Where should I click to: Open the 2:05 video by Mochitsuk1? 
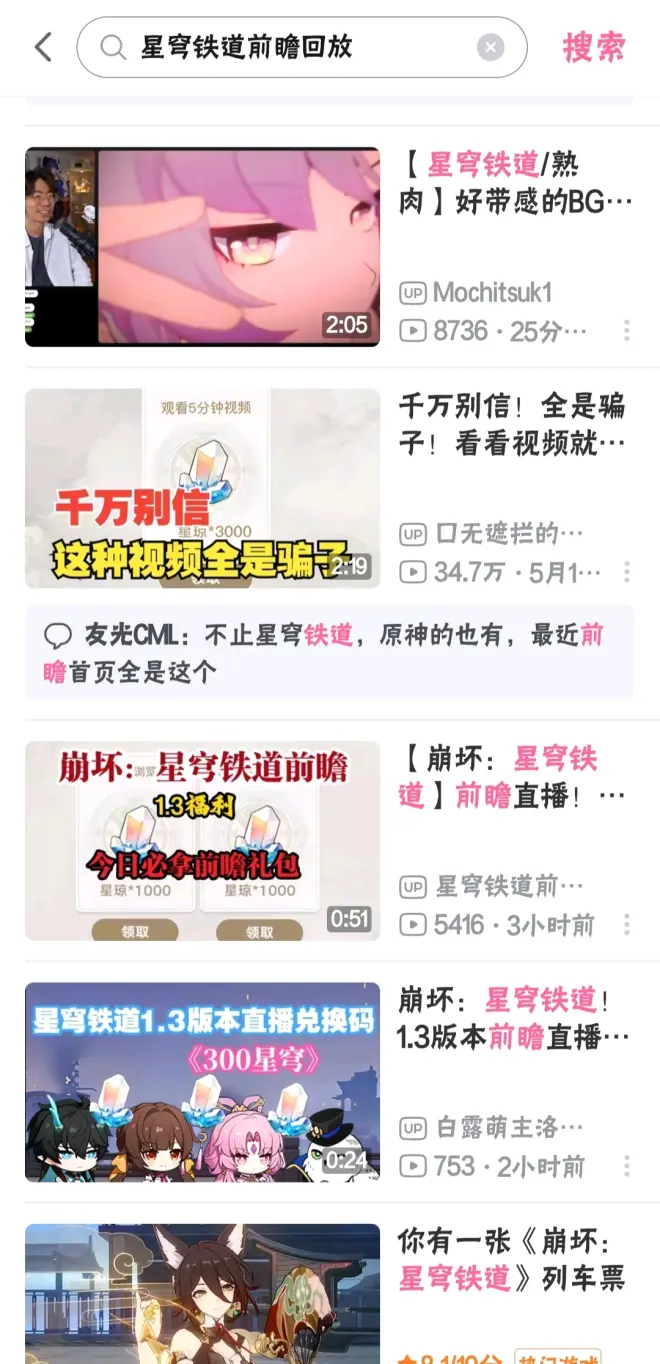point(202,246)
